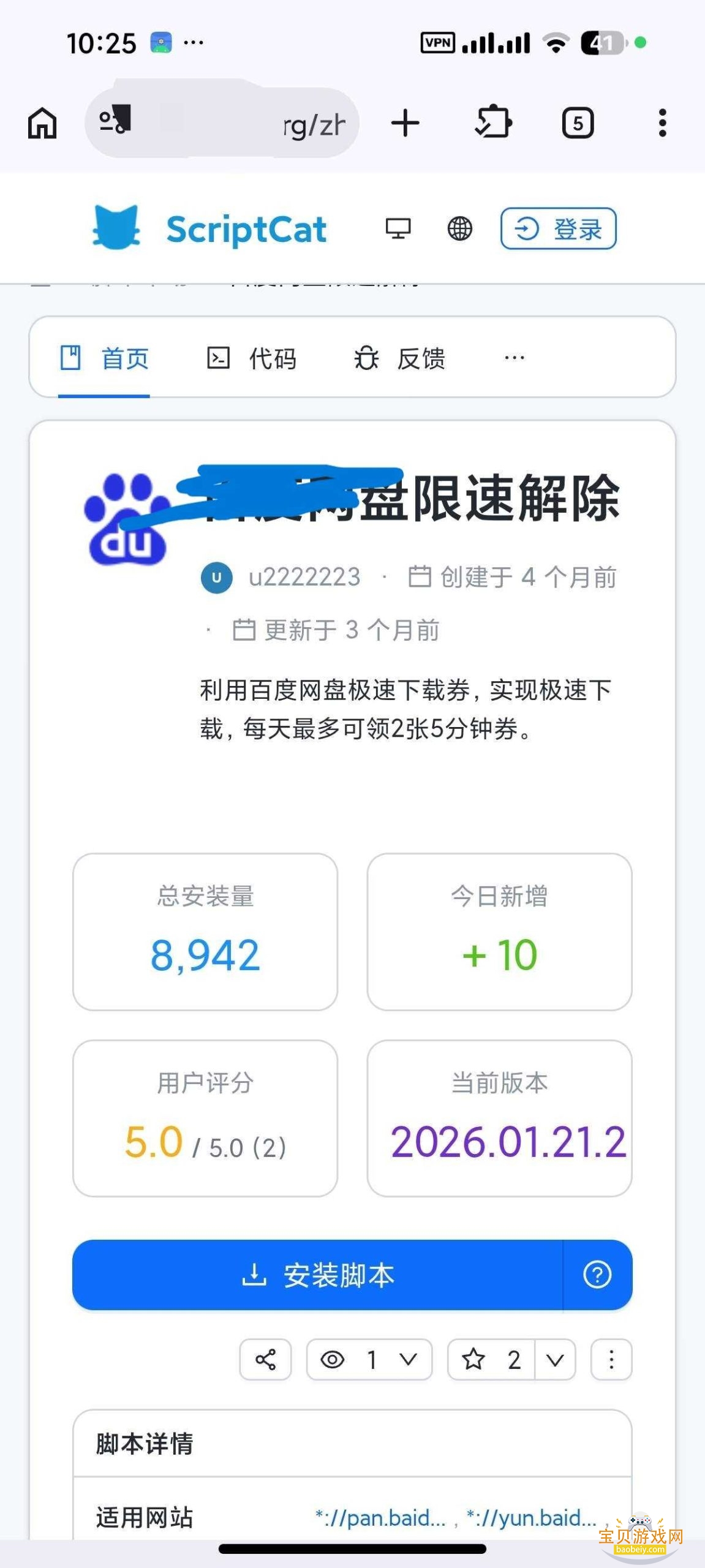Toggle the ScriptCat display theme icon
The height and width of the screenshot is (1568, 705).
pyautogui.click(x=398, y=229)
